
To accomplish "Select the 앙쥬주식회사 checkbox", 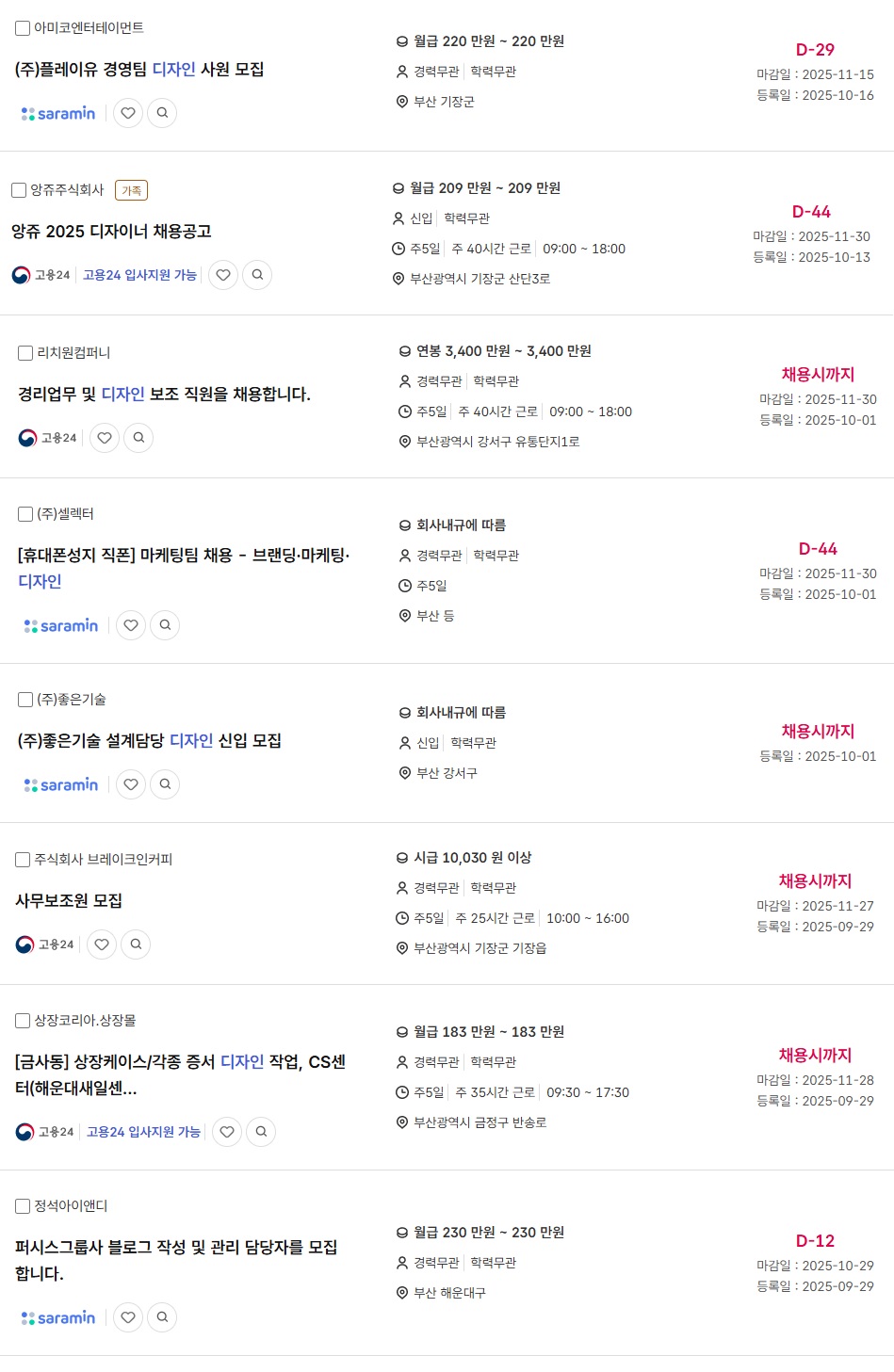I will 19,190.
